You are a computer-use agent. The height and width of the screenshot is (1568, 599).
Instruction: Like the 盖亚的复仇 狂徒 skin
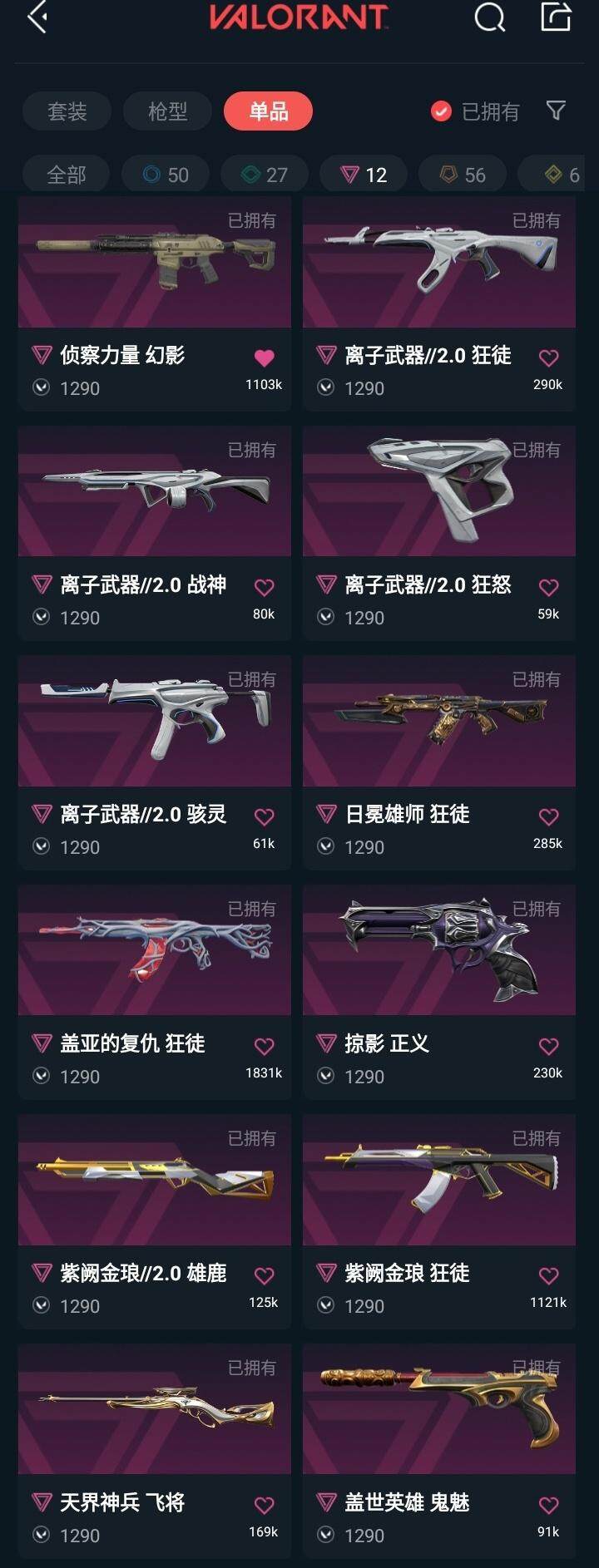264,1047
